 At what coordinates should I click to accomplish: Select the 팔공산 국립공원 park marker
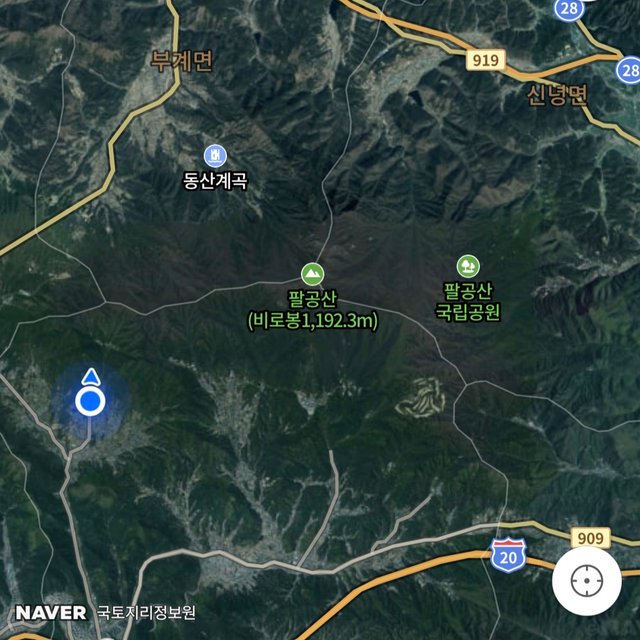(467, 266)
